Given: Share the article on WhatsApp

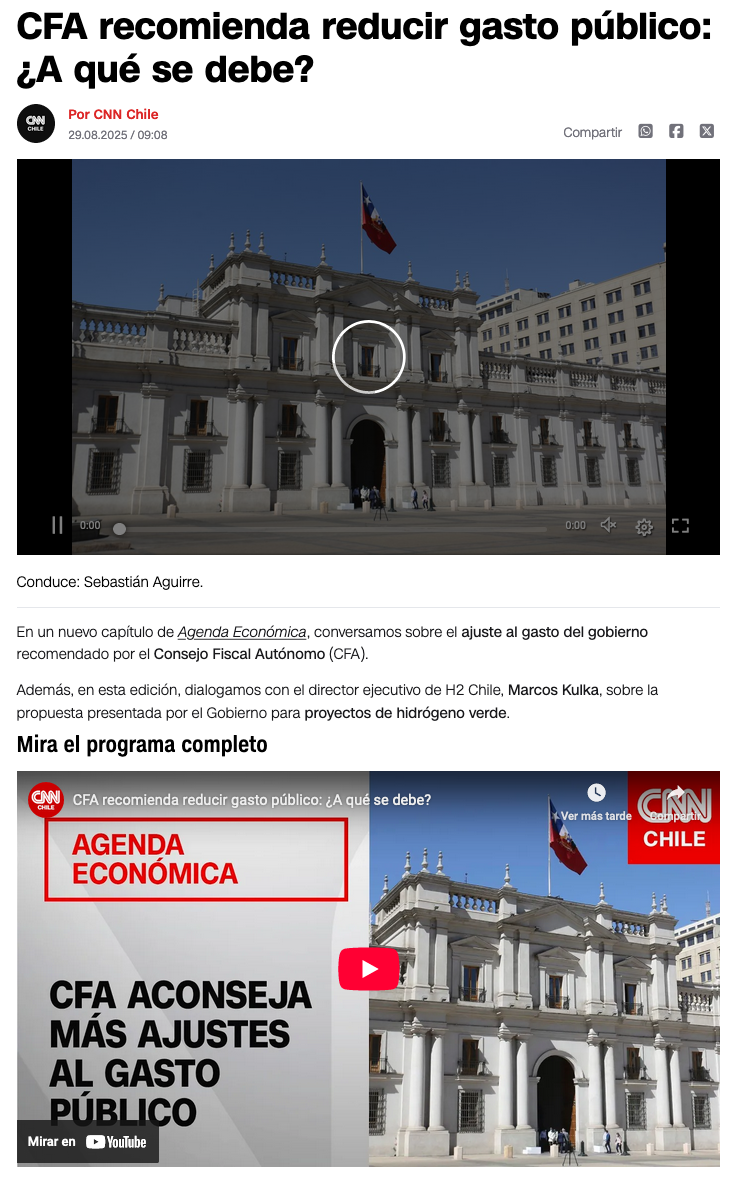Looking at the screenshot, I should click(646, 131).
